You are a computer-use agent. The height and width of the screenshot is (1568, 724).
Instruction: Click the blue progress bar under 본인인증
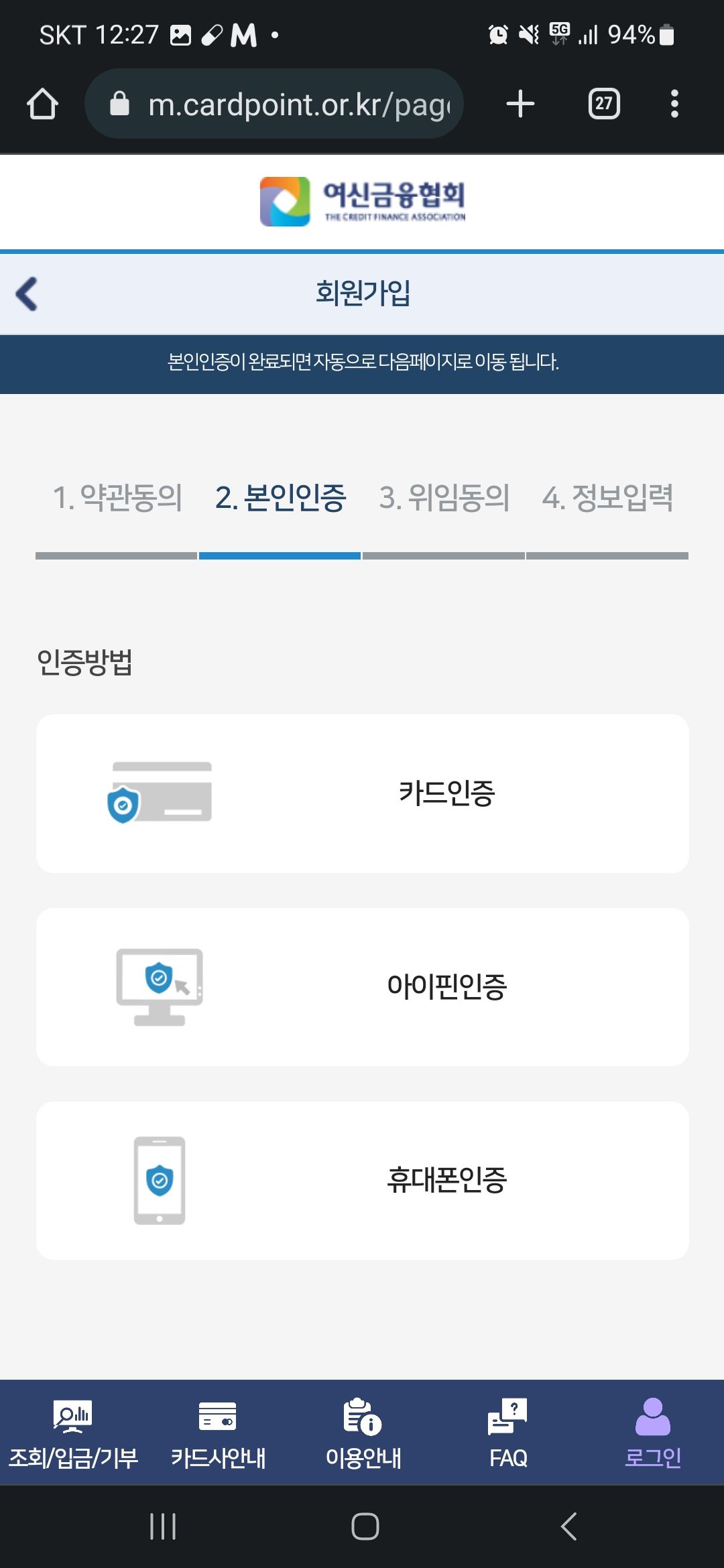[280, 556]
